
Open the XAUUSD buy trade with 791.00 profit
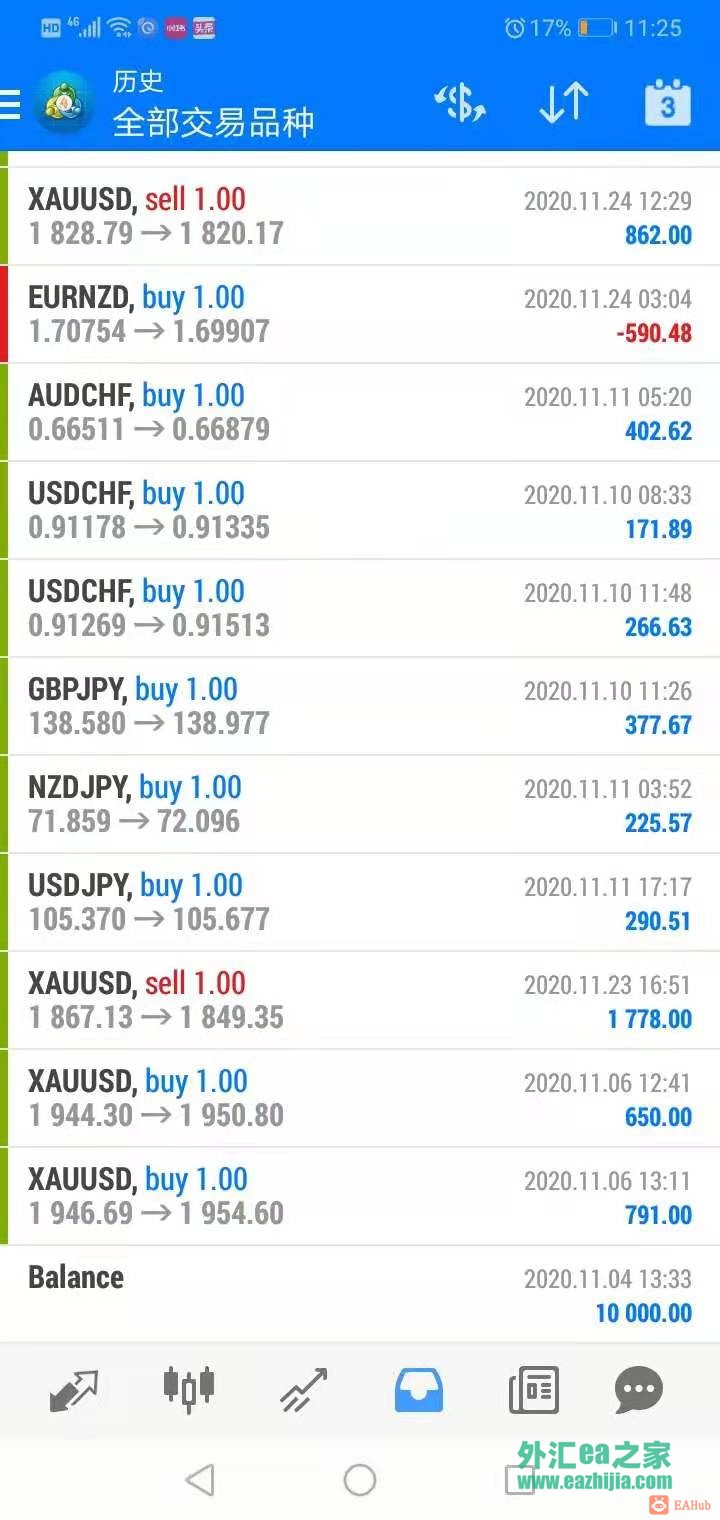coord(360,1196)
